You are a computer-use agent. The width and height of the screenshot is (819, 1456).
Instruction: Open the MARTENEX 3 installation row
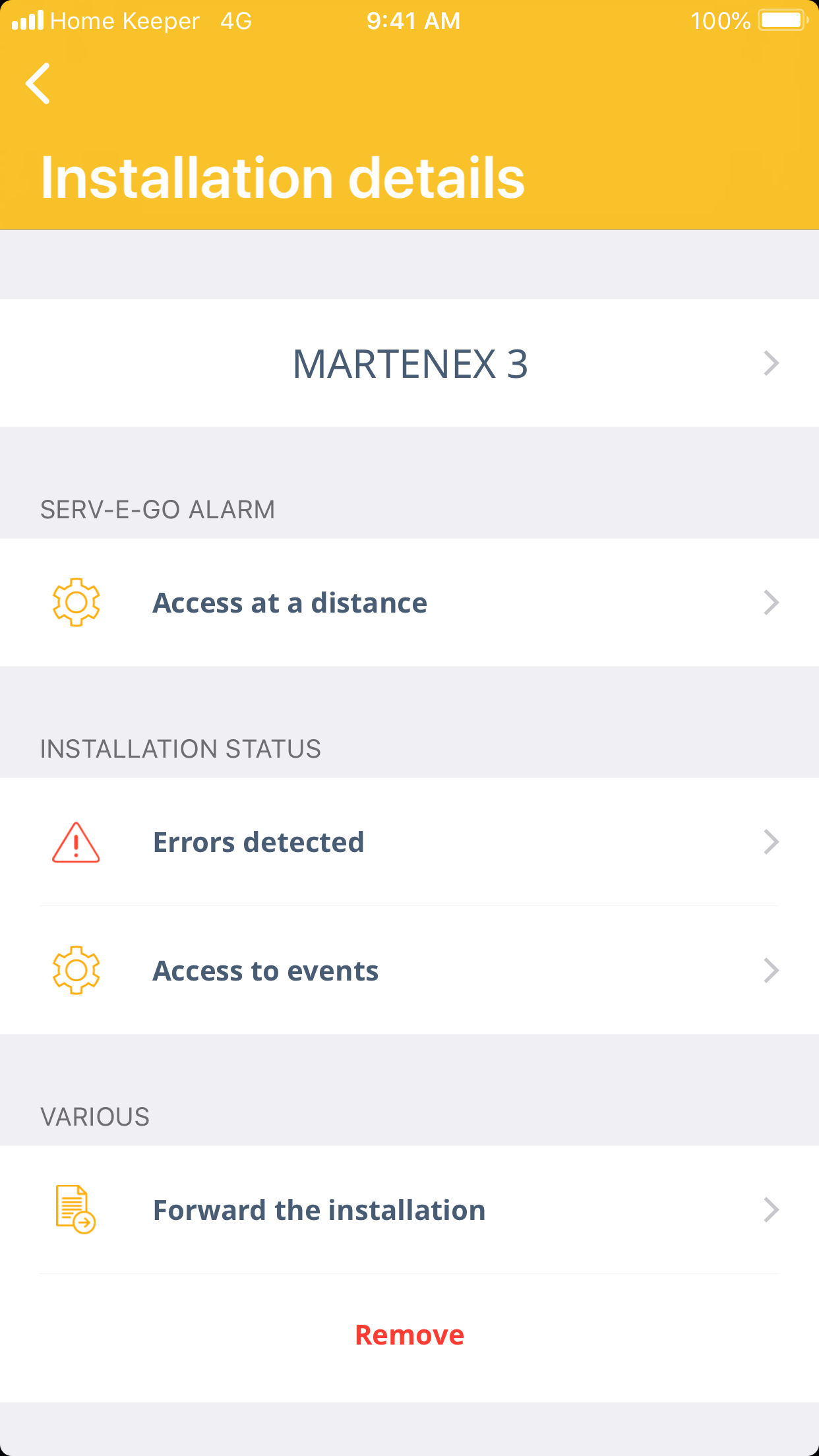(409, 363)
